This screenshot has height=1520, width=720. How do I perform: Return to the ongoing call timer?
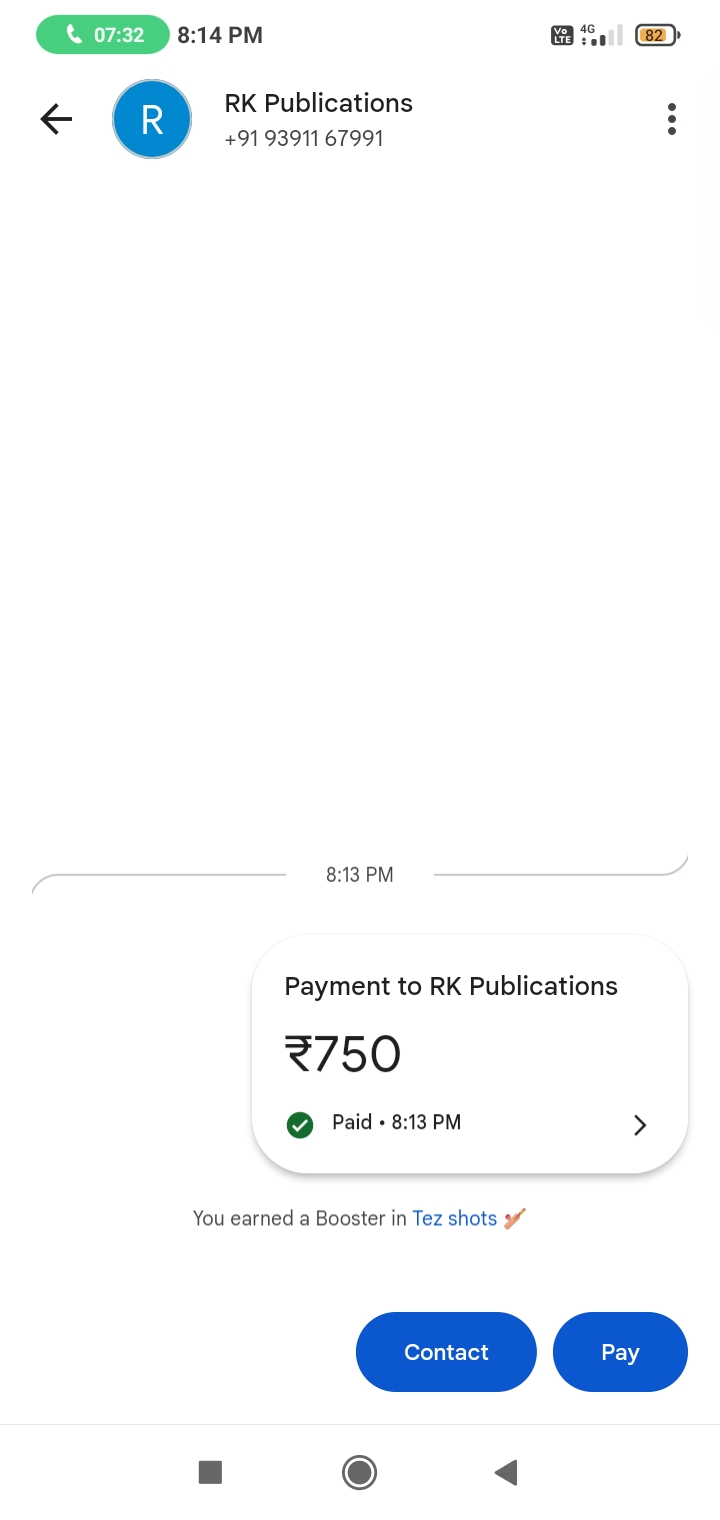103,35
